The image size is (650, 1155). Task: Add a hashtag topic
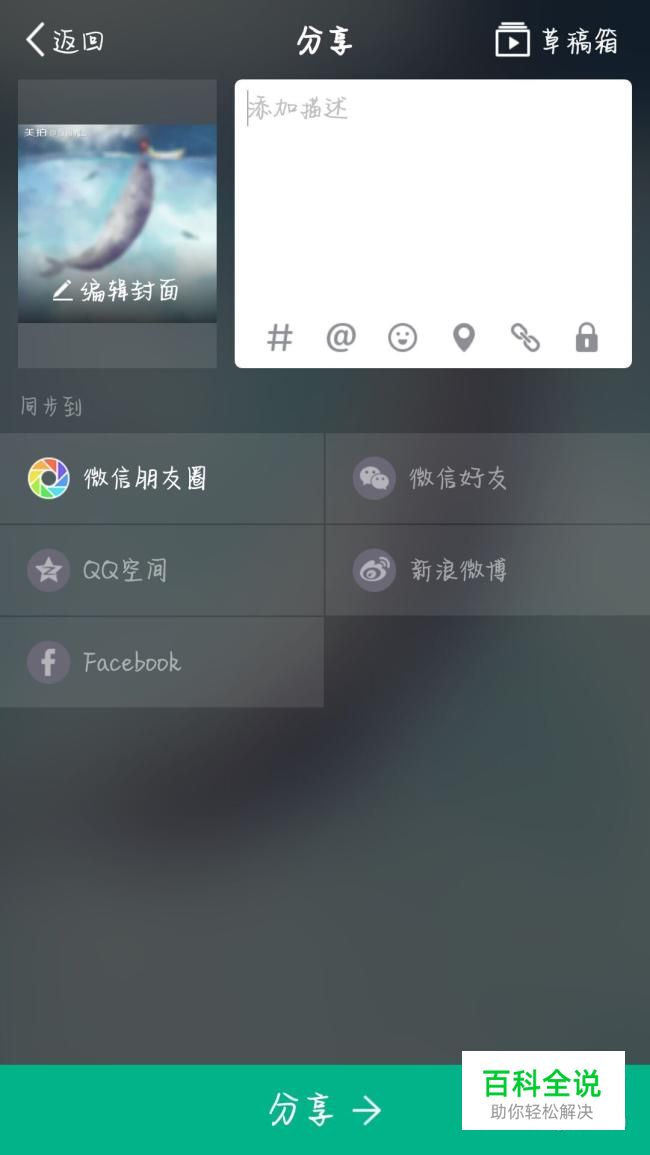pos(279,338)
